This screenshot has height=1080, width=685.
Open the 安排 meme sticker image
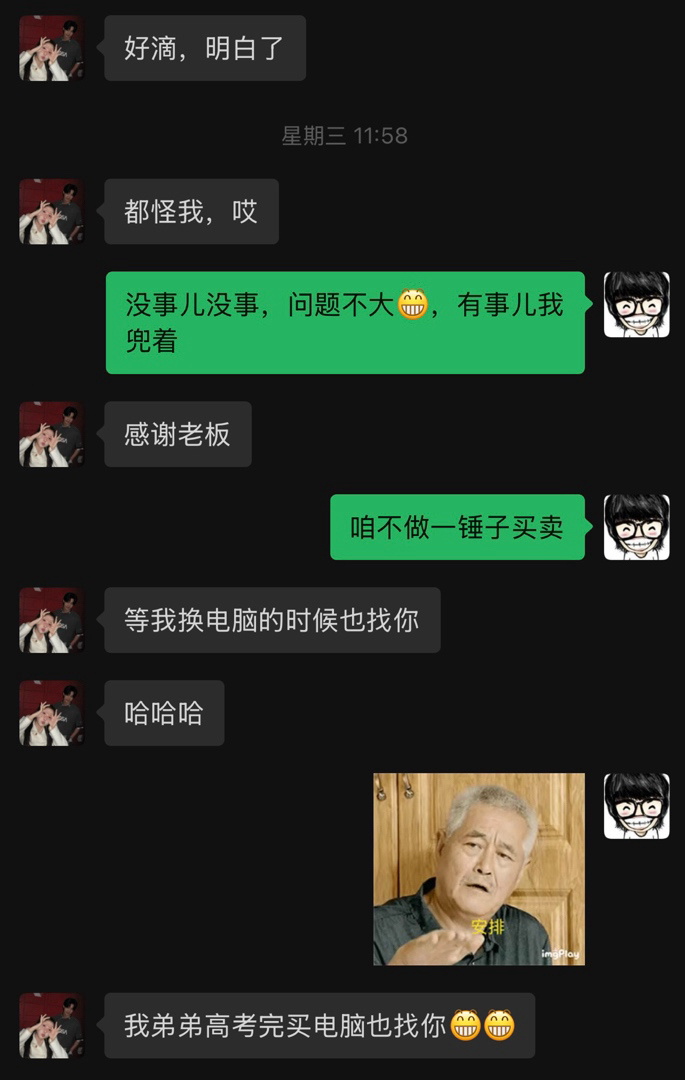[478, 868]
